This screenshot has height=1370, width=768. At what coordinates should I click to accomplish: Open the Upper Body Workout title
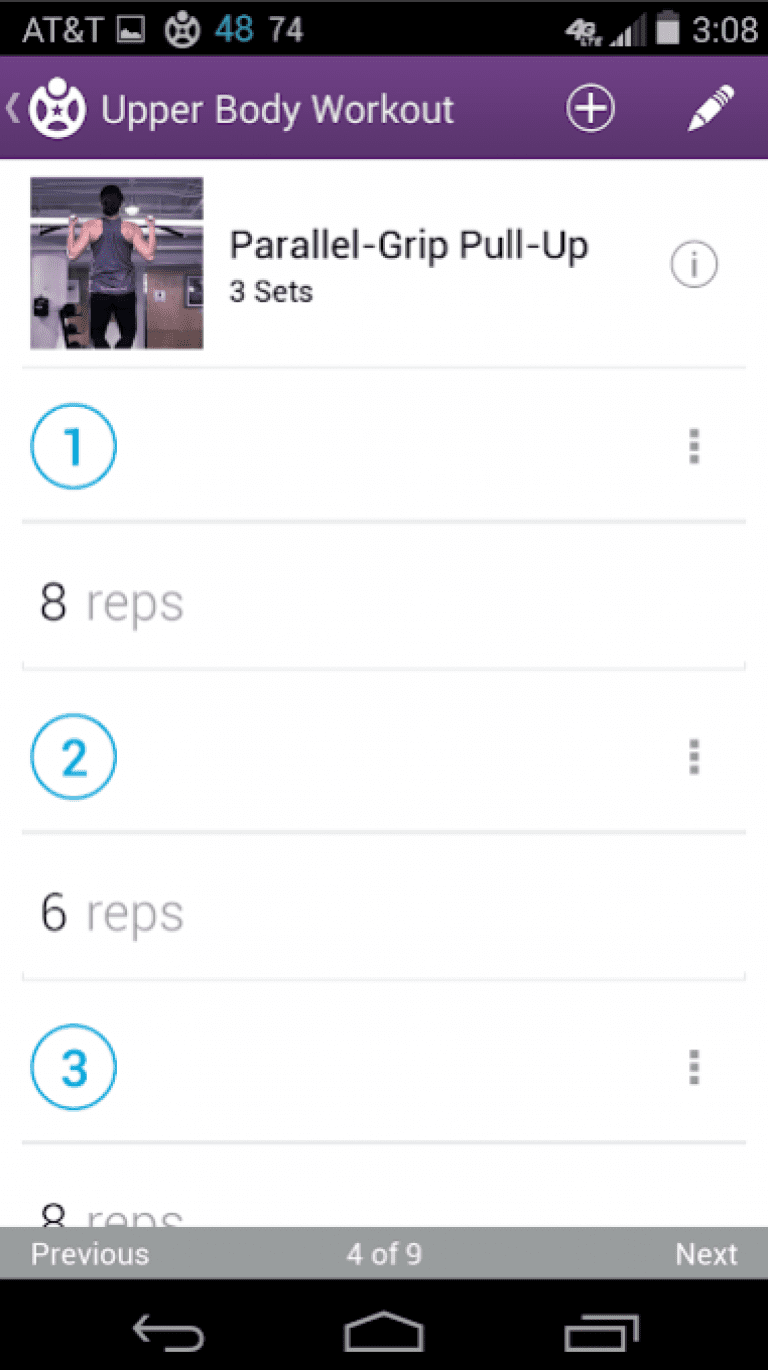[280, 108]
